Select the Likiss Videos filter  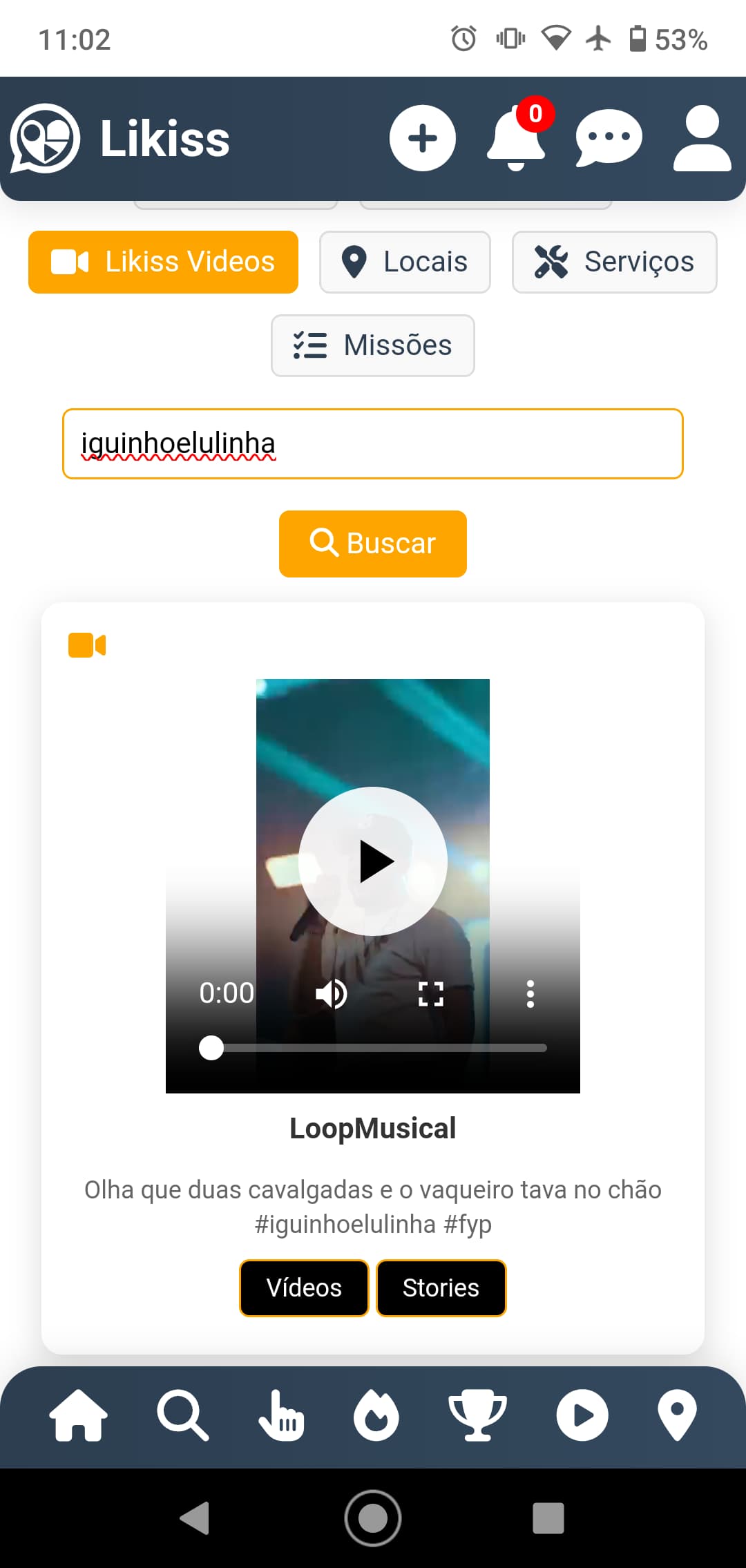[x=163, y=262]
